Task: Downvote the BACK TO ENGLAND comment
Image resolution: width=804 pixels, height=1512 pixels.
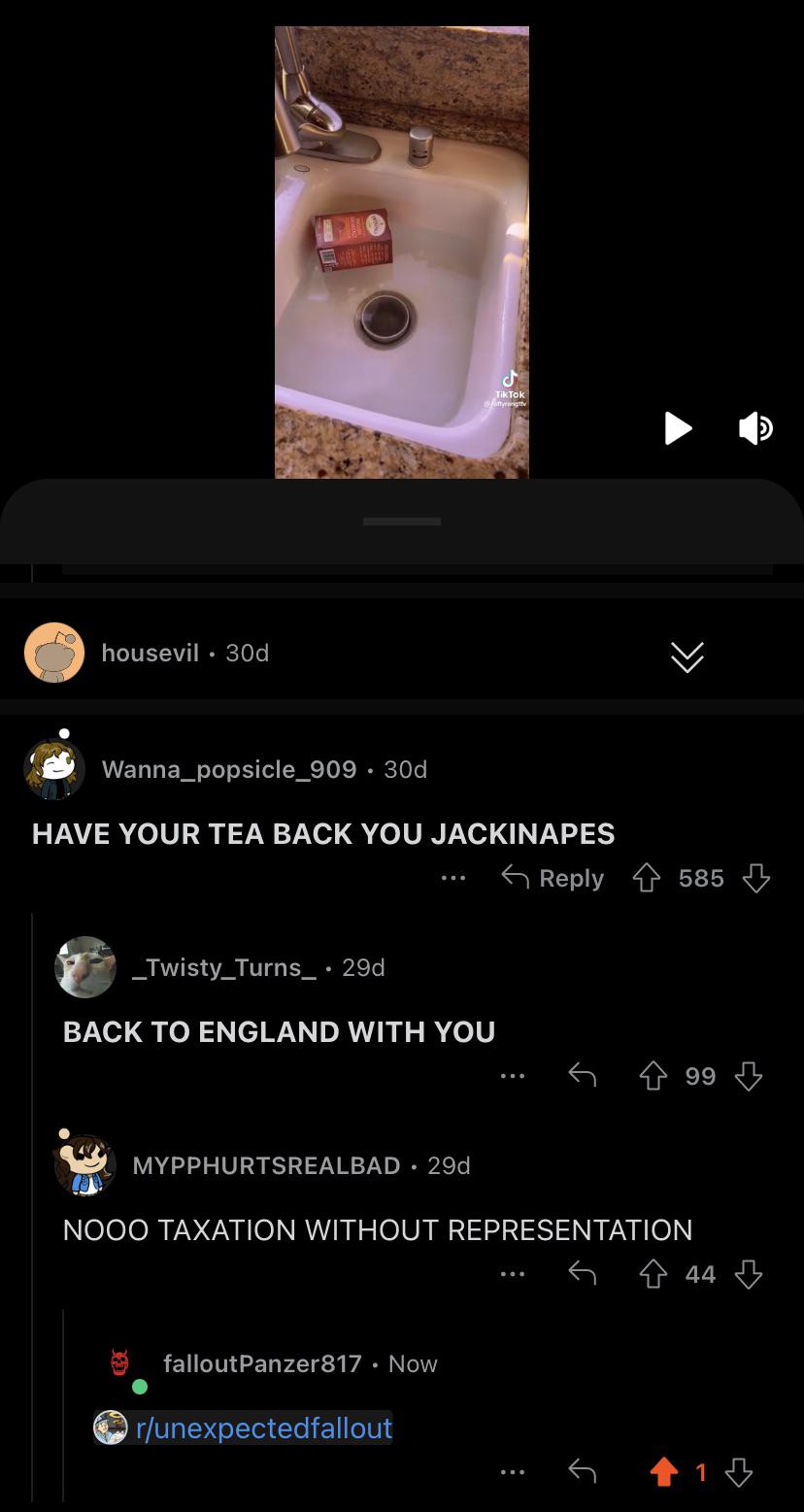Action: [749, 1076]
